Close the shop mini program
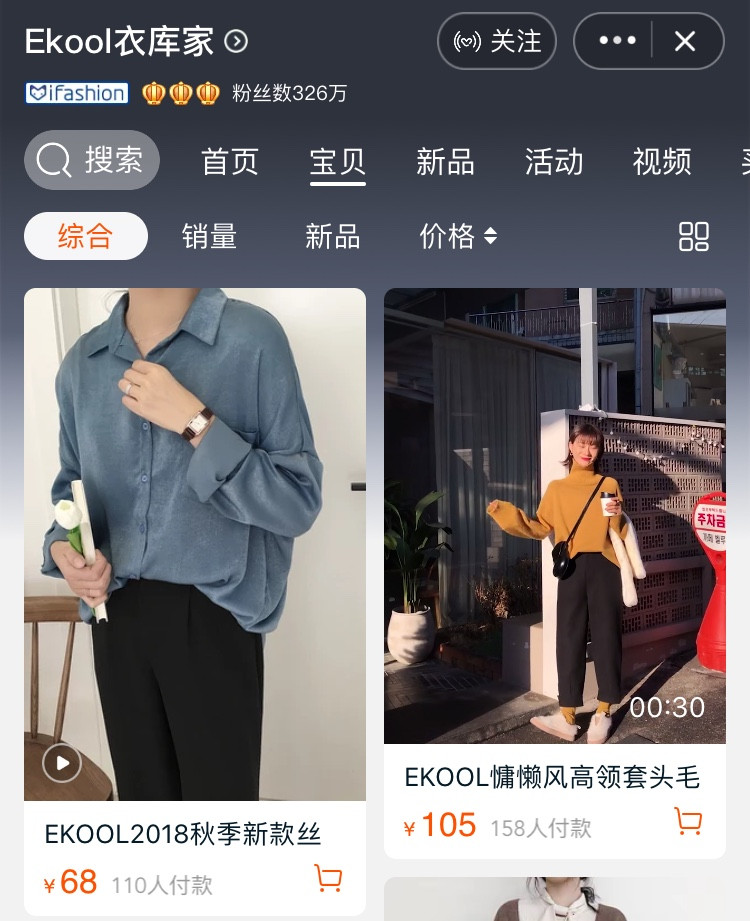This screenshot has width=750, height=921. click(x=685, y=41)
